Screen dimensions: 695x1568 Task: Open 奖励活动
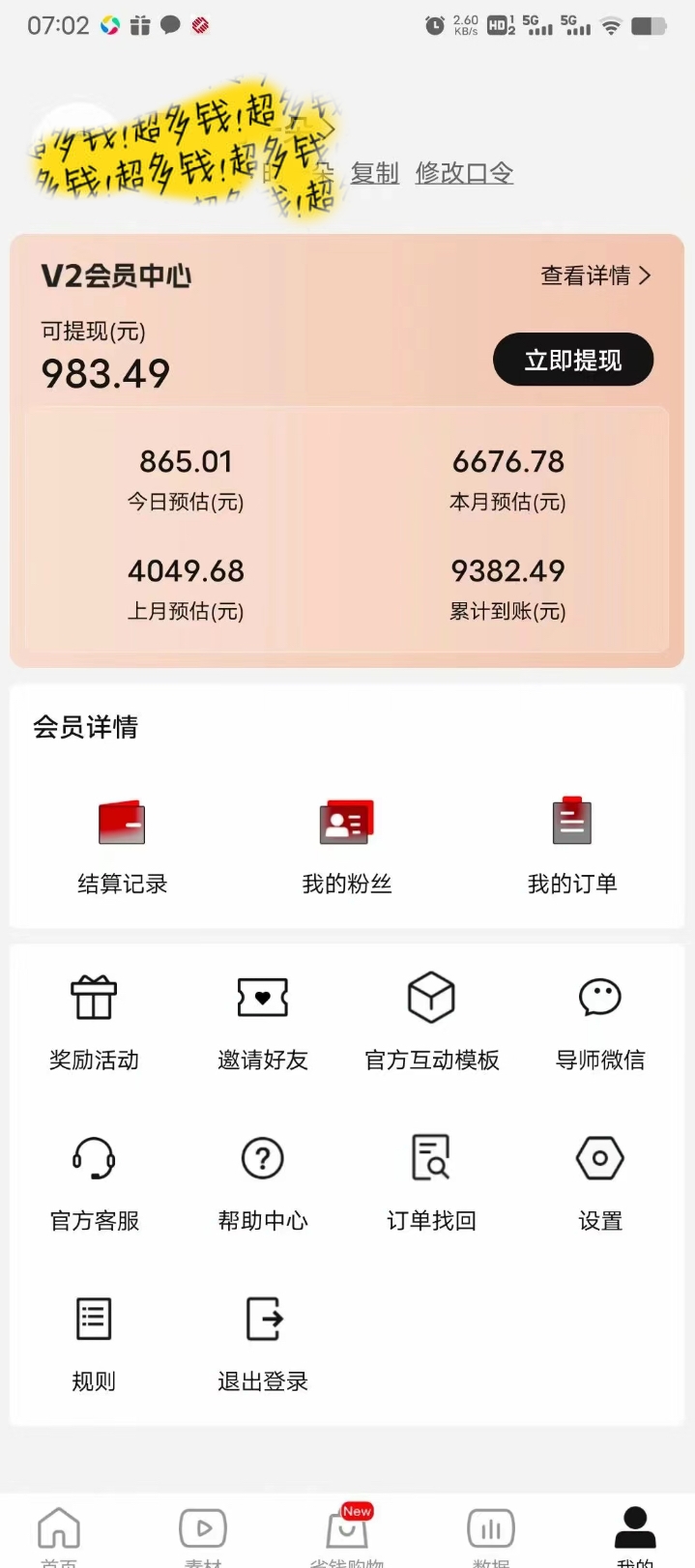tap(94, 1021)
